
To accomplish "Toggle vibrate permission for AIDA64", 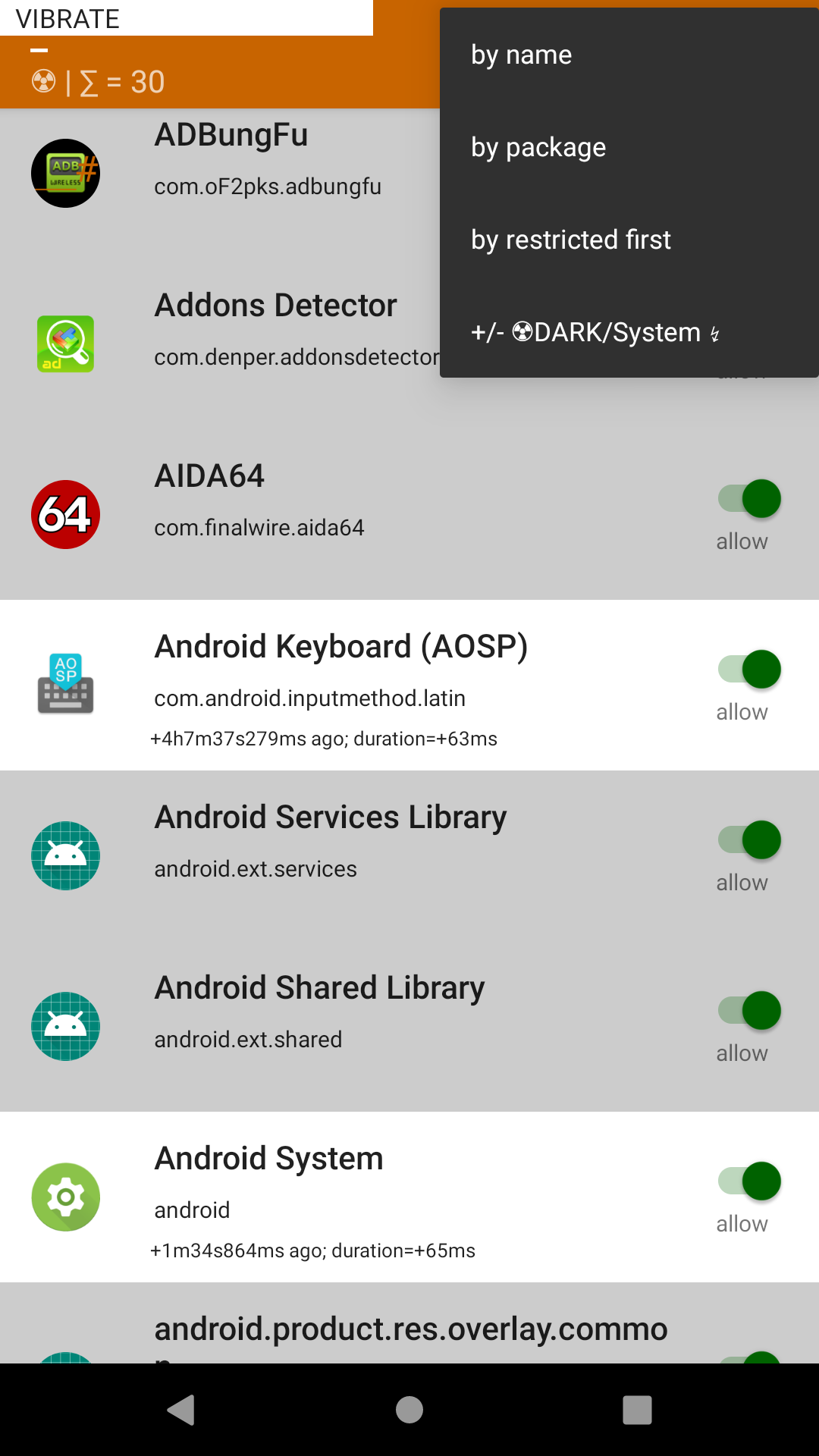I will tap(750, 499).
